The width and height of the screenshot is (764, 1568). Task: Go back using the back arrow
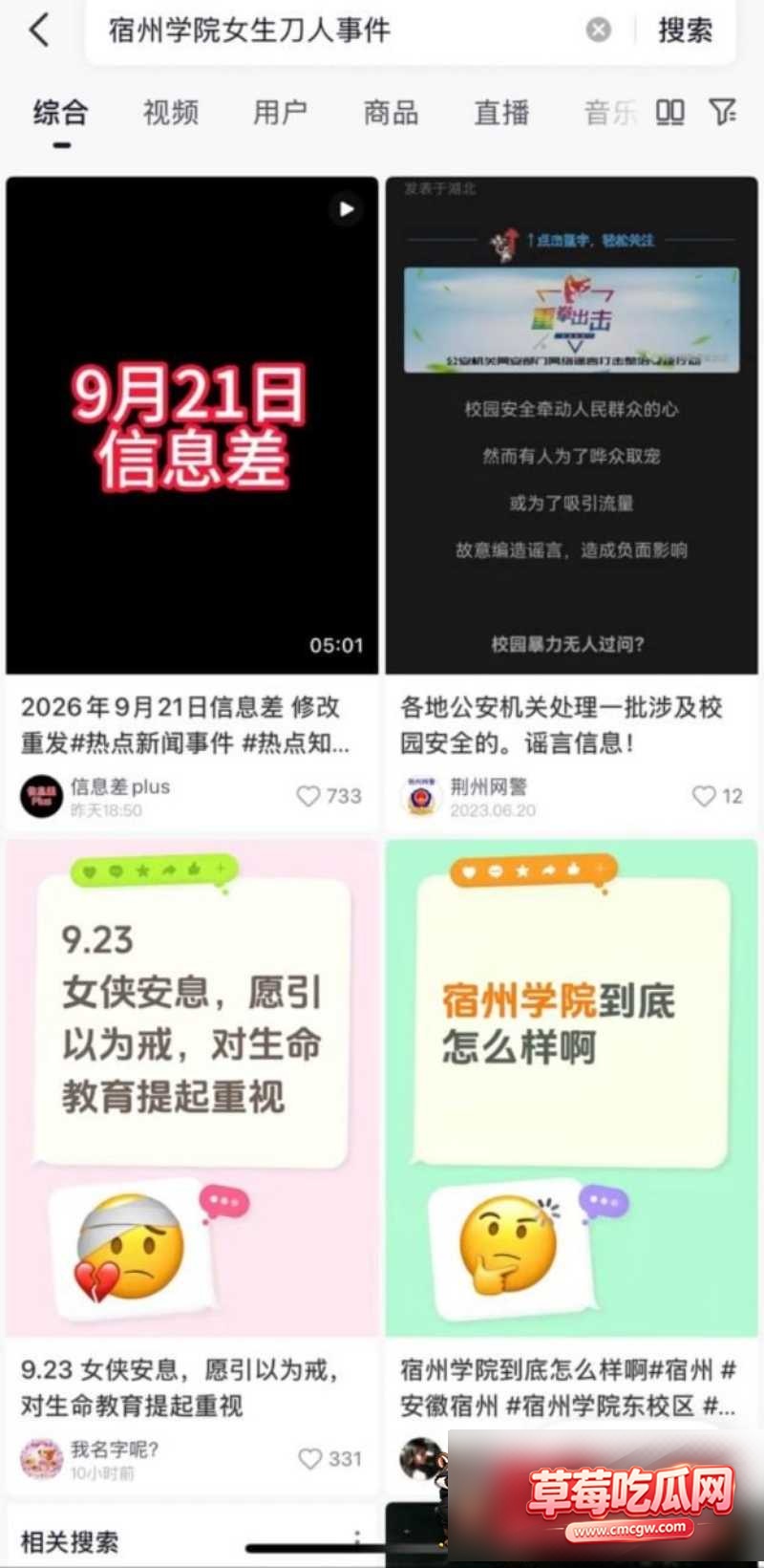pos(39,31)
